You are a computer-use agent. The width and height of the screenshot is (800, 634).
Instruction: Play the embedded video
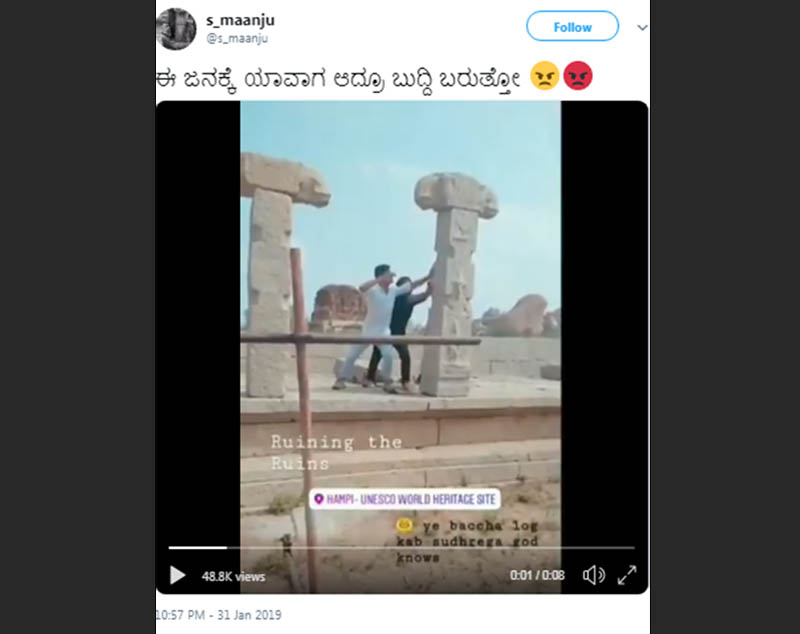pos(178,575)
